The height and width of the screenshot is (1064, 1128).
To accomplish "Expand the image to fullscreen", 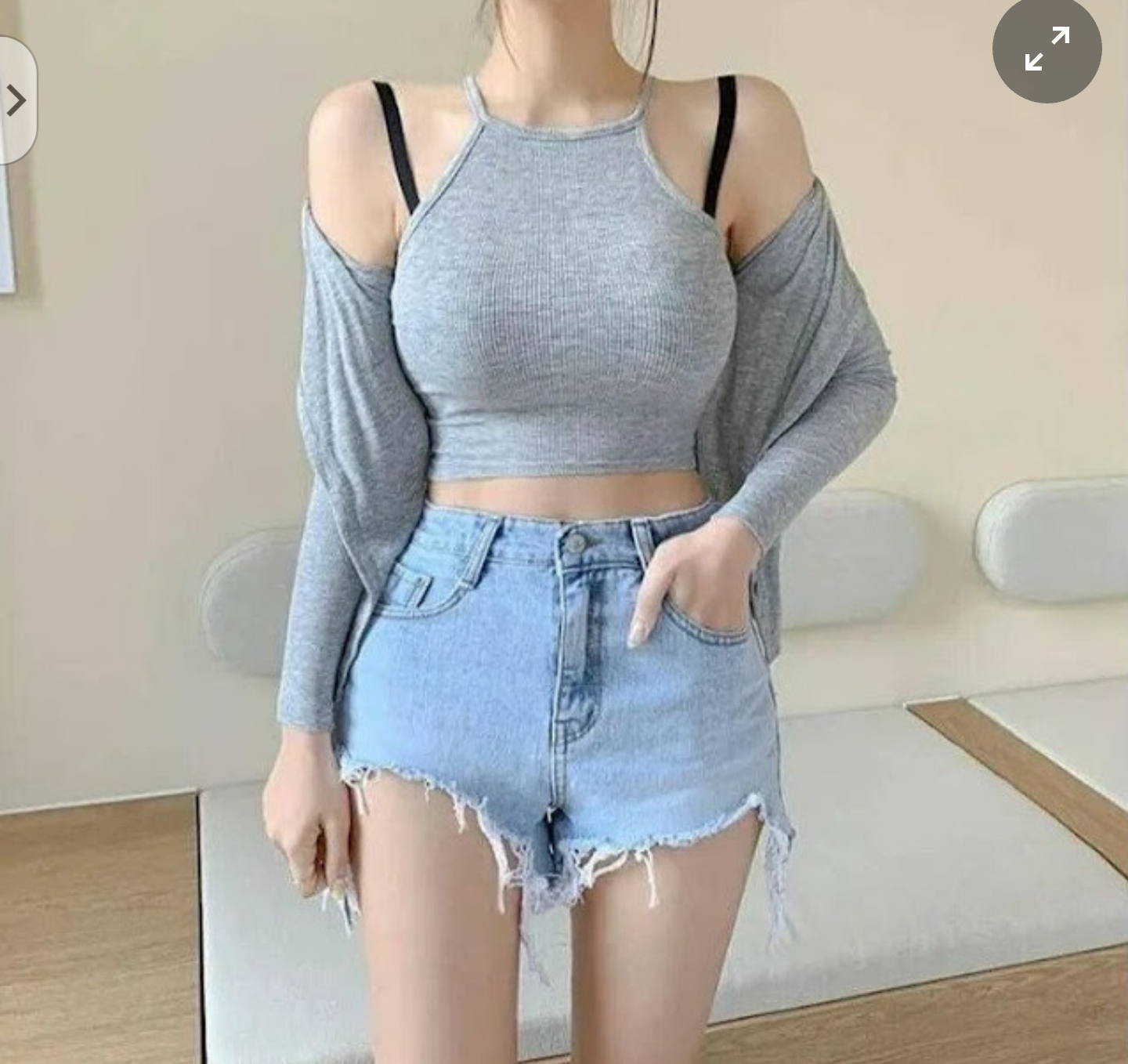I will tap(1047, 49).
